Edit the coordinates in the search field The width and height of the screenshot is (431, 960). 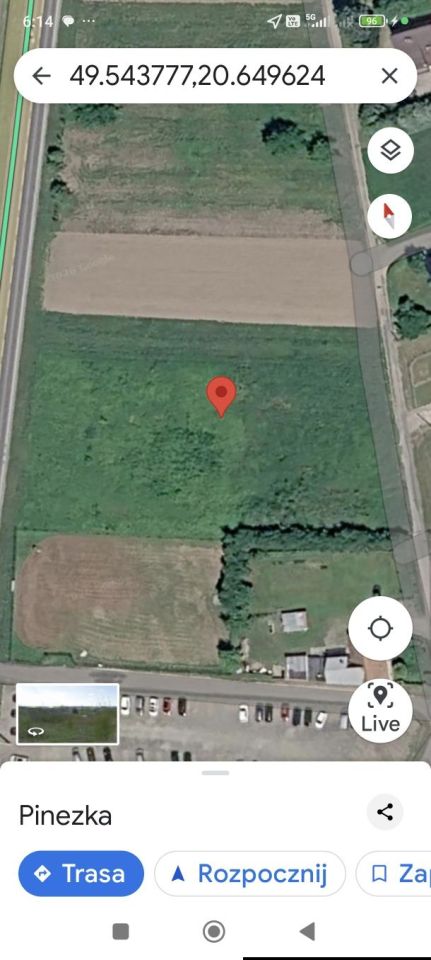pyautogui.click(x=197, y=76)
